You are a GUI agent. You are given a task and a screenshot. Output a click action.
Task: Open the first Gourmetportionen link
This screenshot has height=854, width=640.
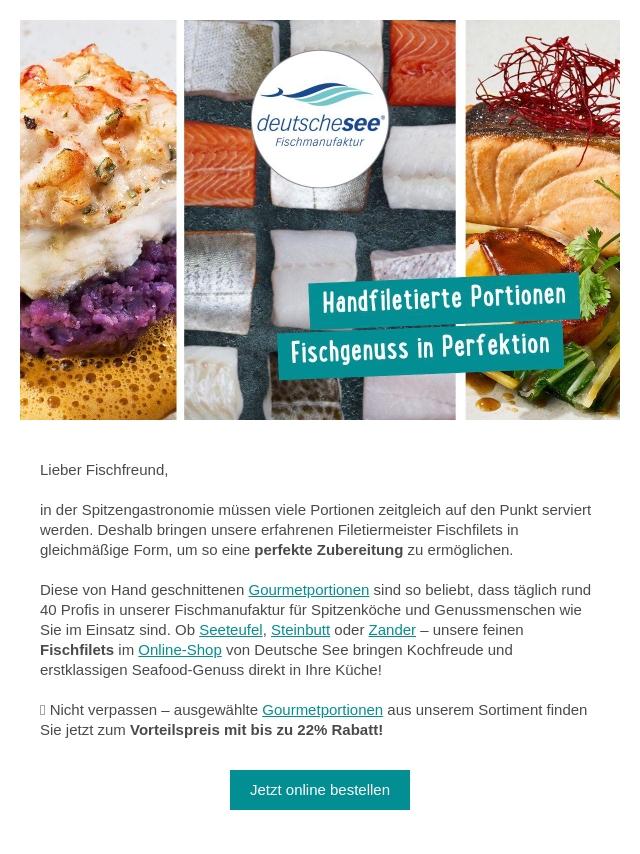308,590
